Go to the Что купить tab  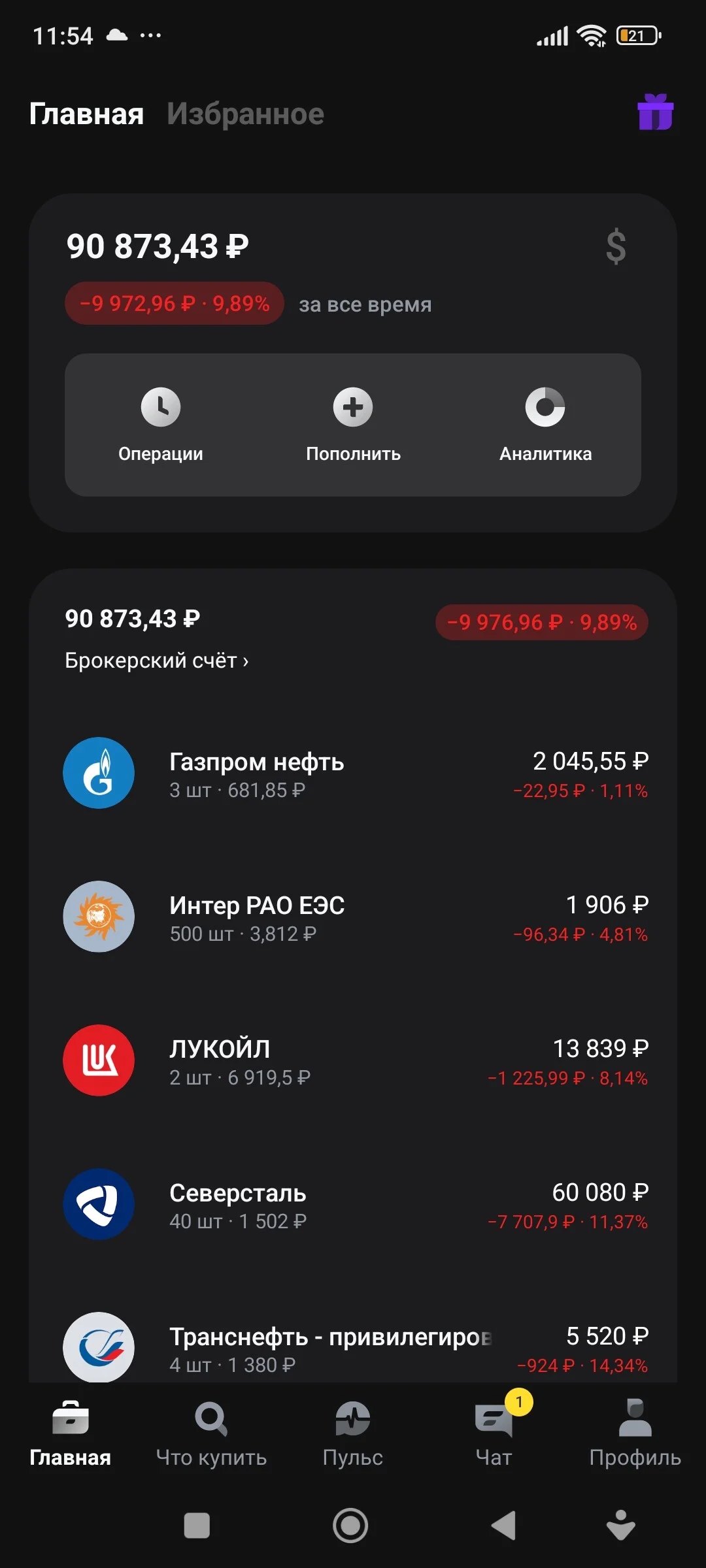[211, 1434]
